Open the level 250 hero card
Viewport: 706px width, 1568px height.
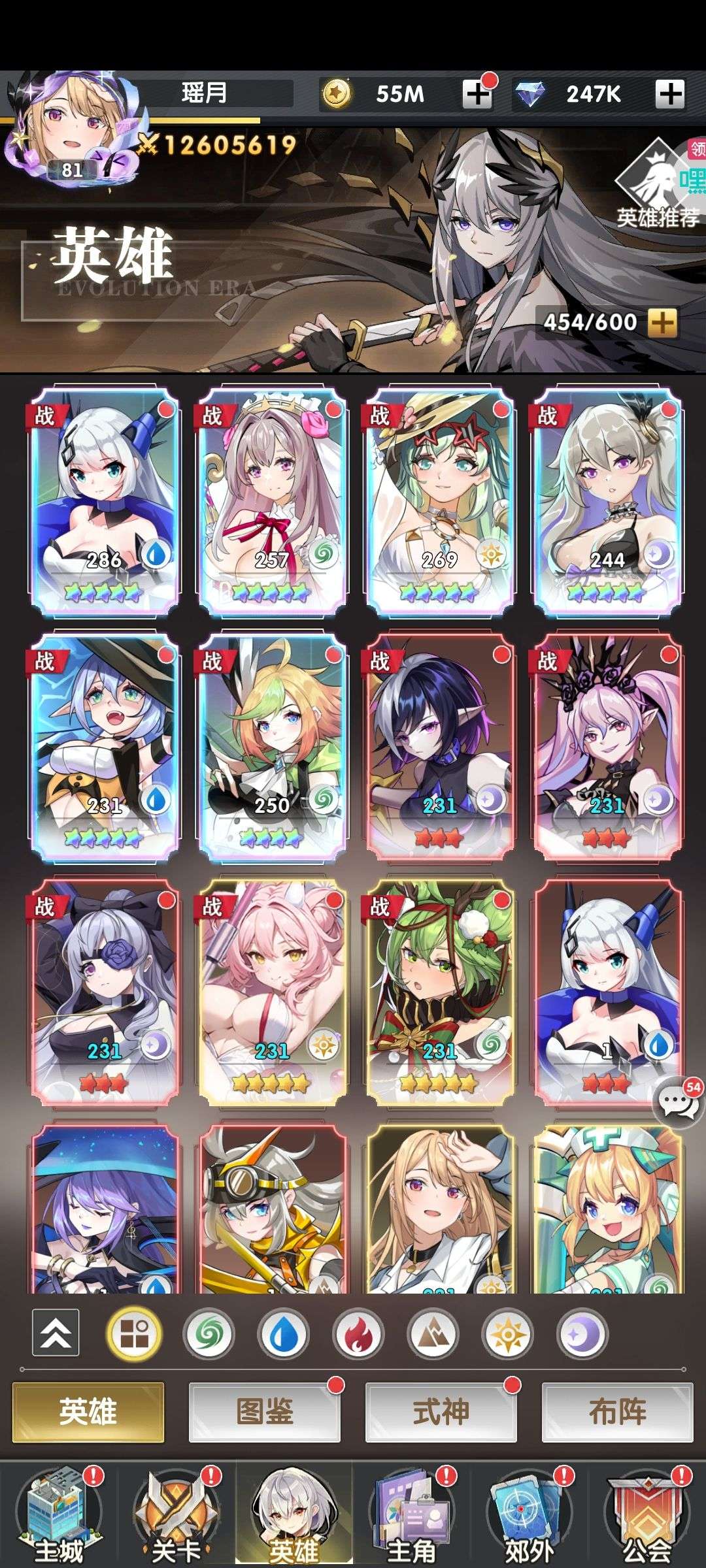pyautogui.click(x=272, y=747)
